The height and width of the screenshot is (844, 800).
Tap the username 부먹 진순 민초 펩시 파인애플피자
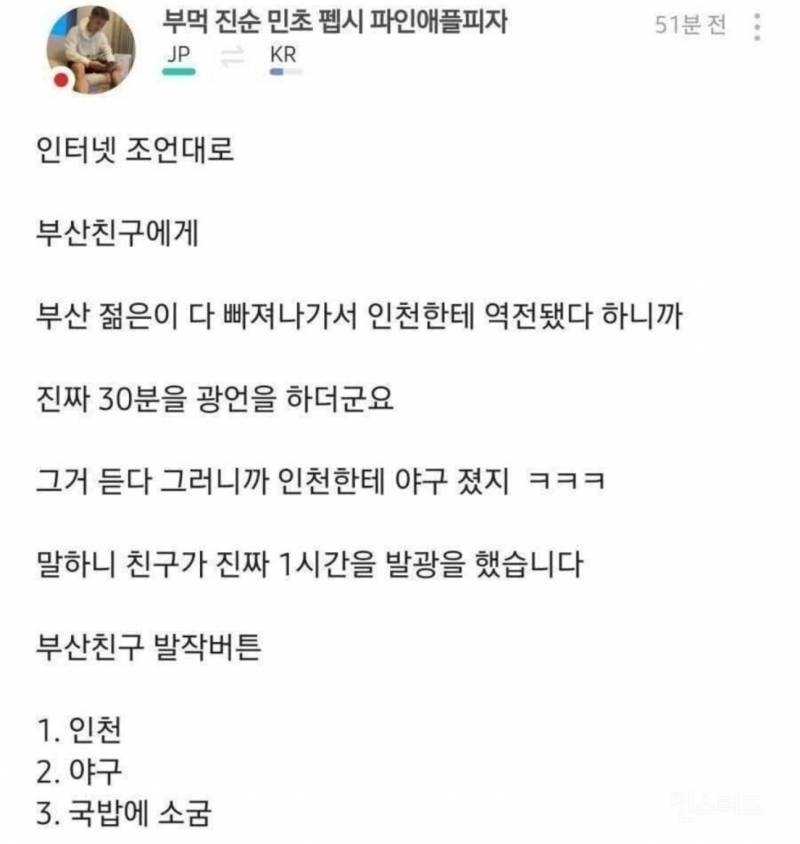click(x=334, y=22)
